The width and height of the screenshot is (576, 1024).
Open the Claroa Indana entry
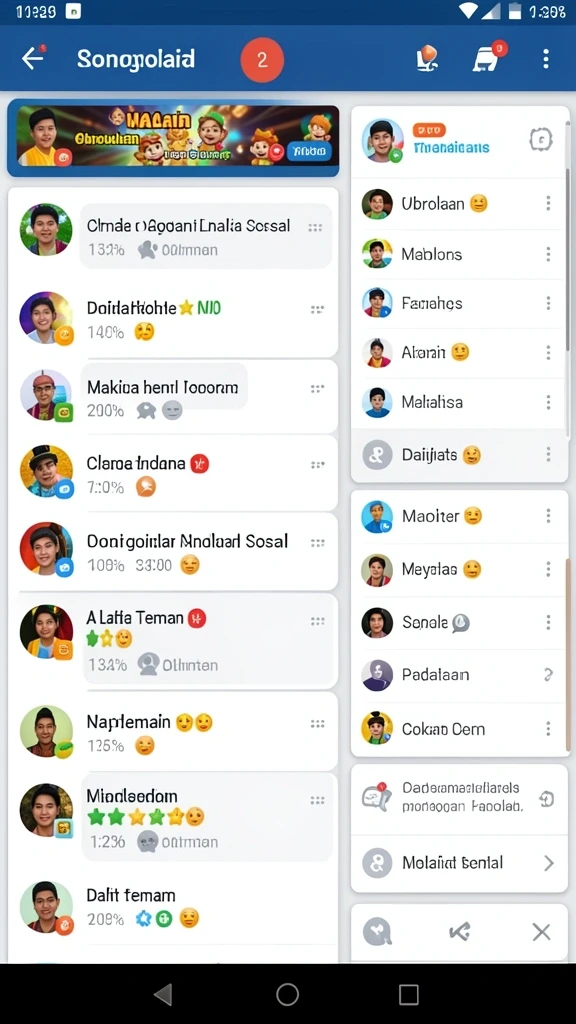coord(173,474)
